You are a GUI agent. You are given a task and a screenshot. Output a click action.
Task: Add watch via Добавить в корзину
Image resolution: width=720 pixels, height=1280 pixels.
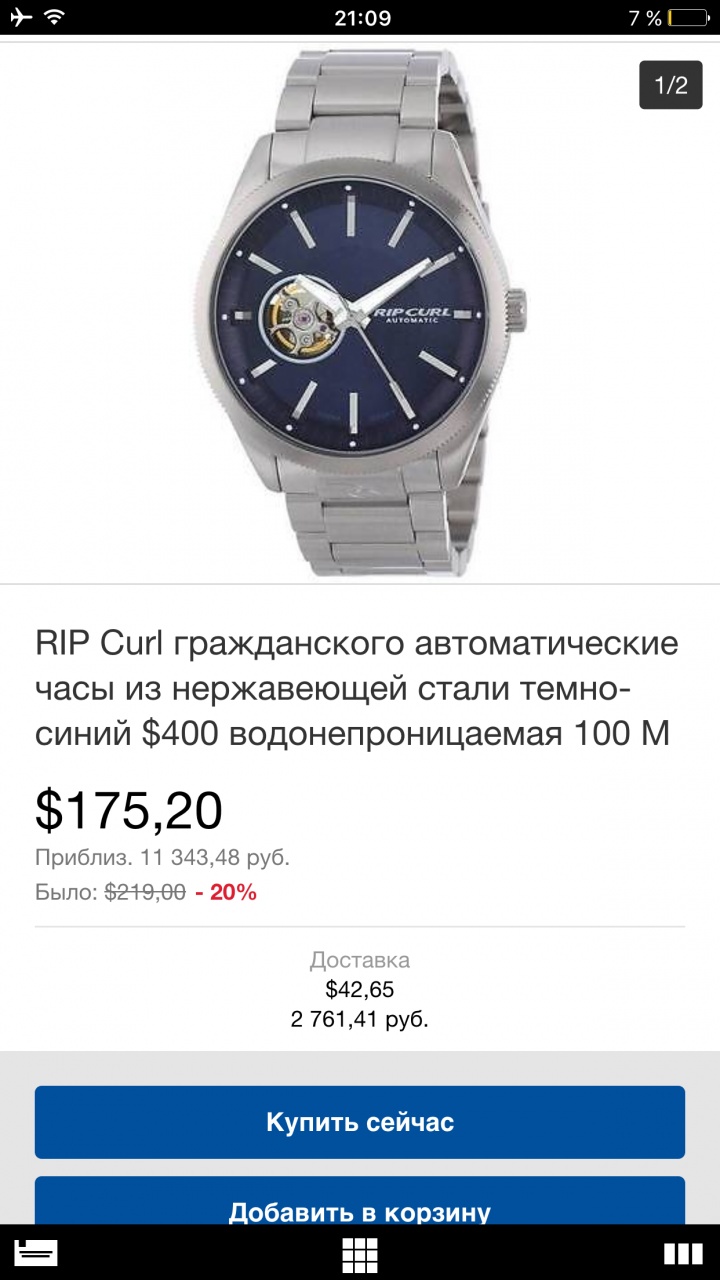point(360,1203)
